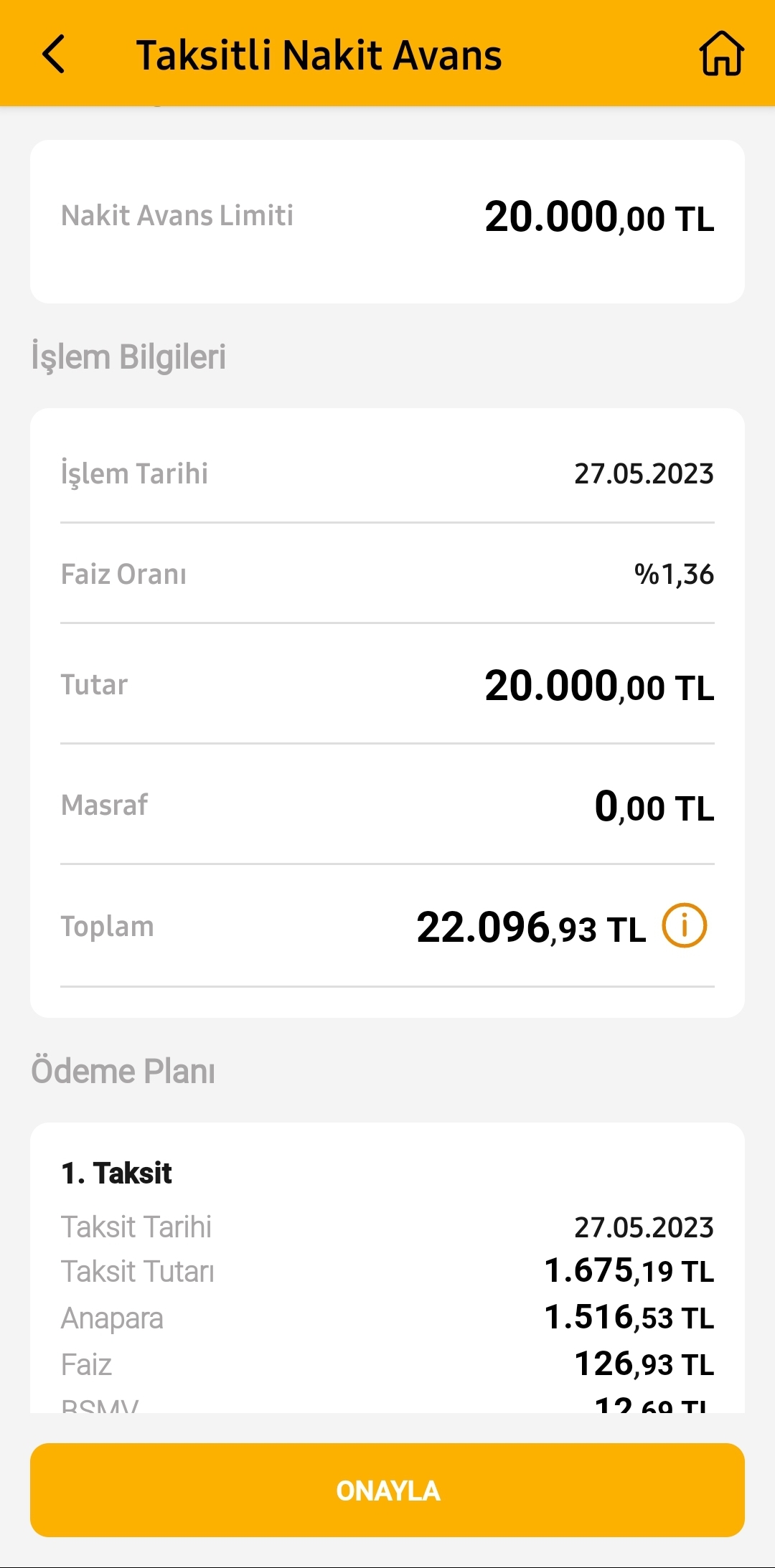Show info about the Toplam amount
This screenshot has width=775, height=1568.
(x=684, y=925)
